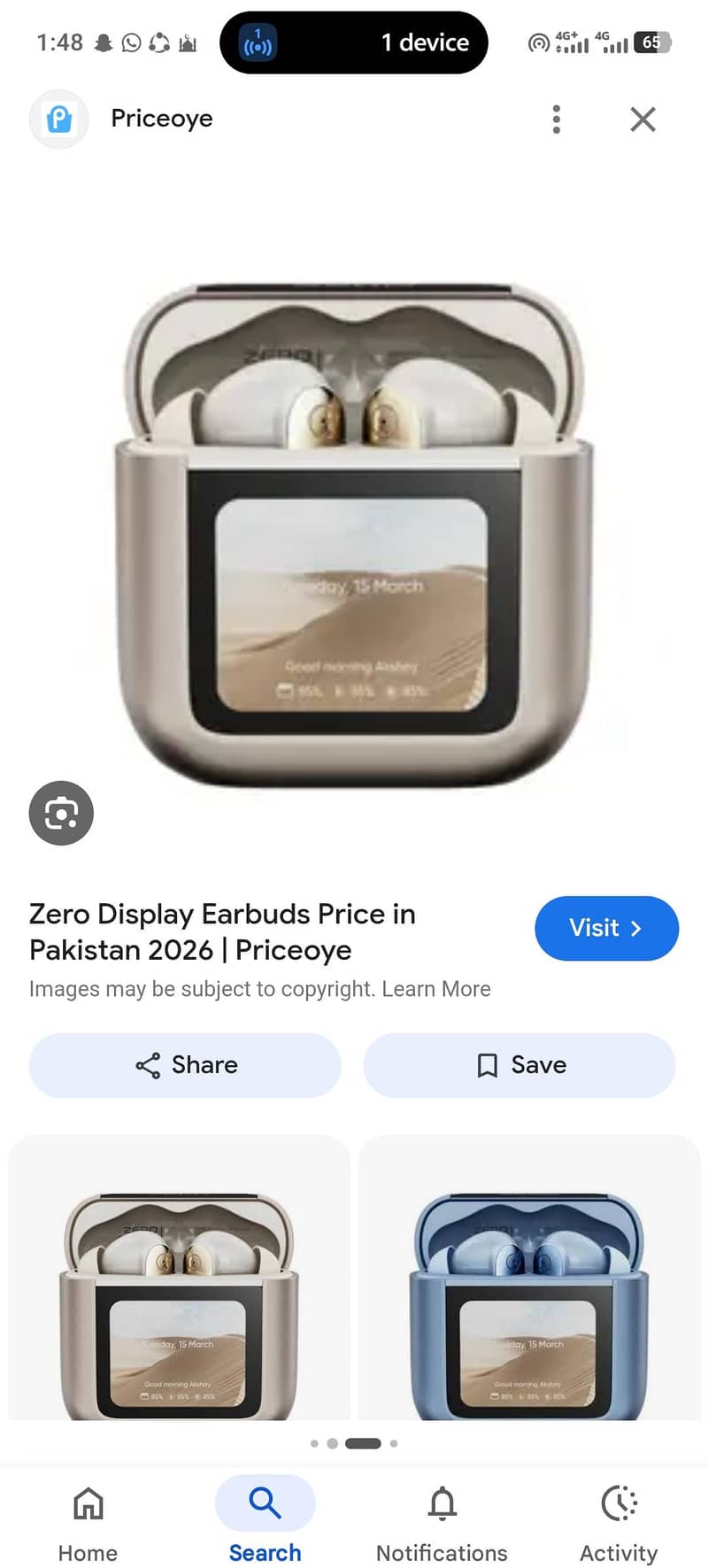Tap the 1 device casting pill
Viewport: 708px width, 1568px height.
point(354,42)
